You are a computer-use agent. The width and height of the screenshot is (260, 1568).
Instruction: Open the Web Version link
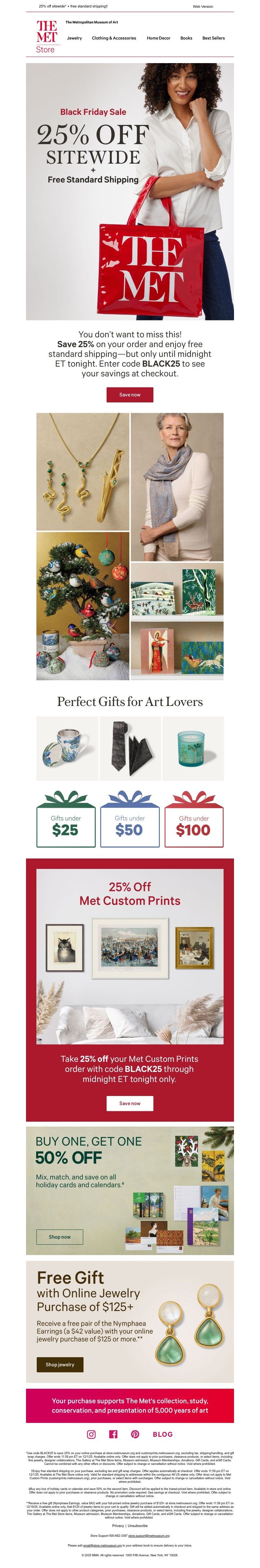(203, 6)
